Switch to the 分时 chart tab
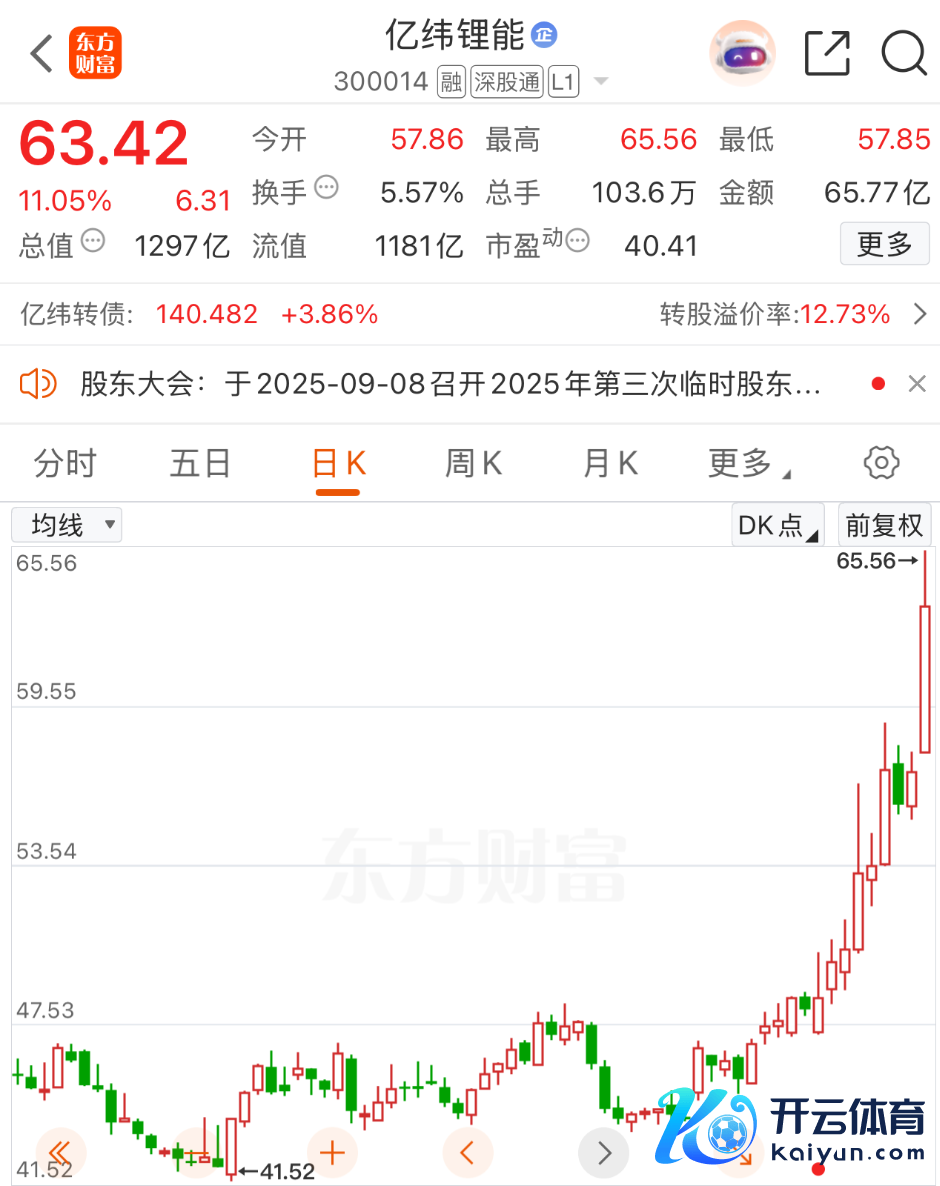Image resolution: width=940 pixels, height=1186 pixels. coord(66,463)
